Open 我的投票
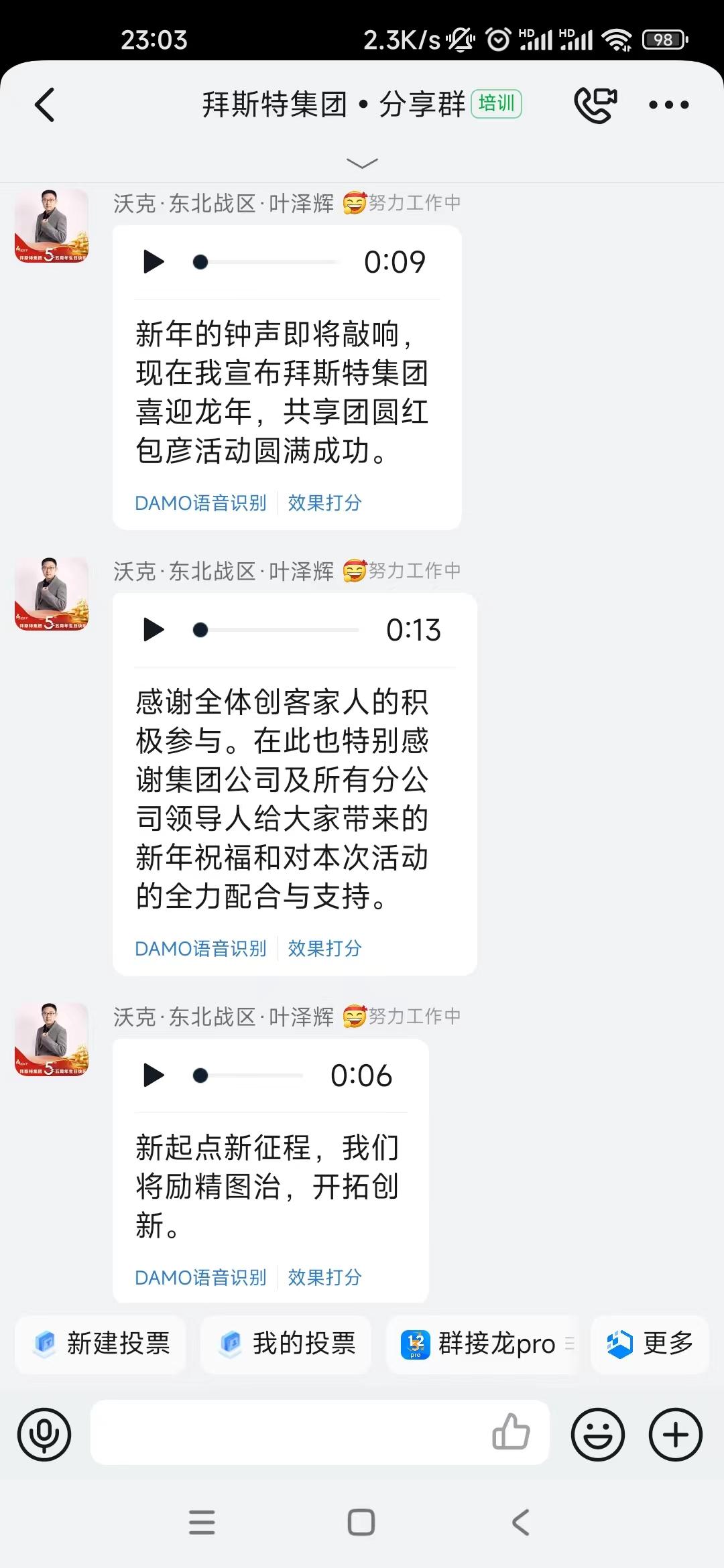 pos(285,1344)
